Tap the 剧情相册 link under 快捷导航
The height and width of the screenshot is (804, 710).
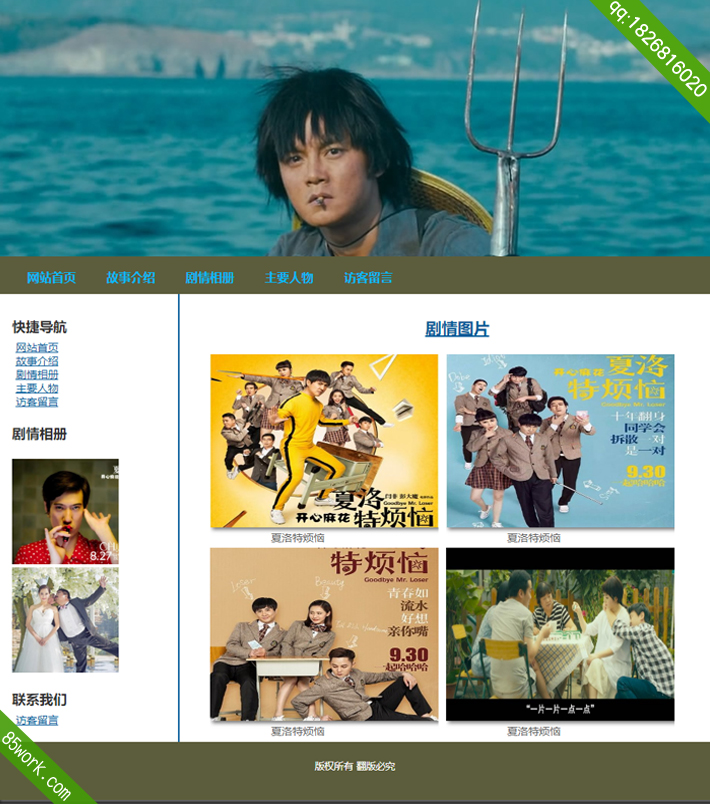(37, 375)
